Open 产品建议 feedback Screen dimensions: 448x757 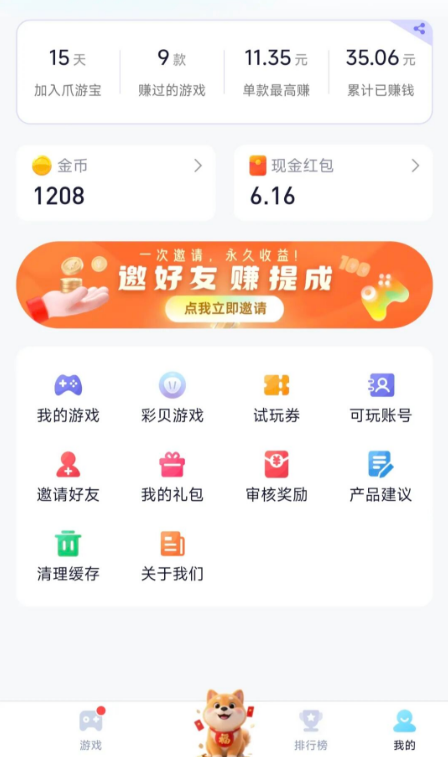click(381, 477)
